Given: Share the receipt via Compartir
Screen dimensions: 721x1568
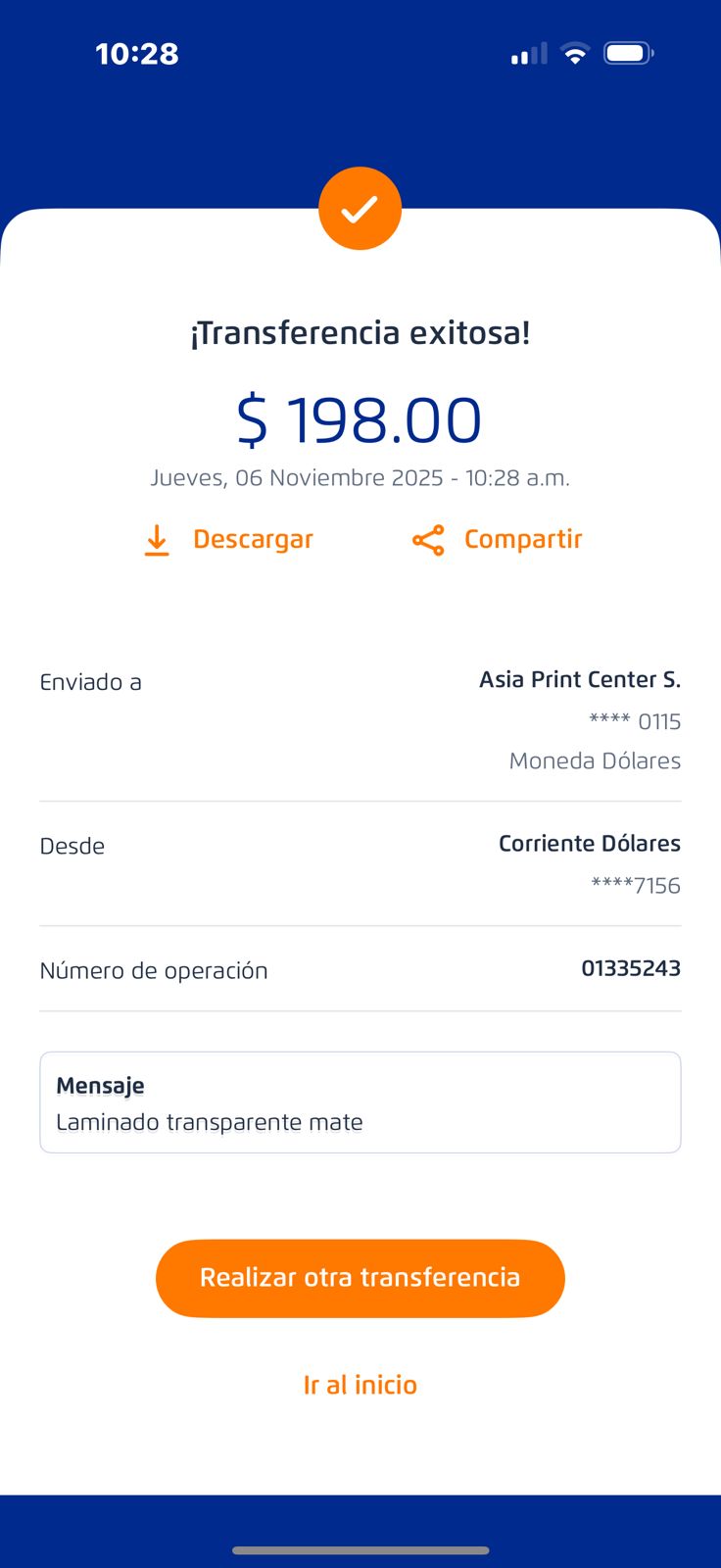Looking at the screenshot, I should tap(497, 540).
